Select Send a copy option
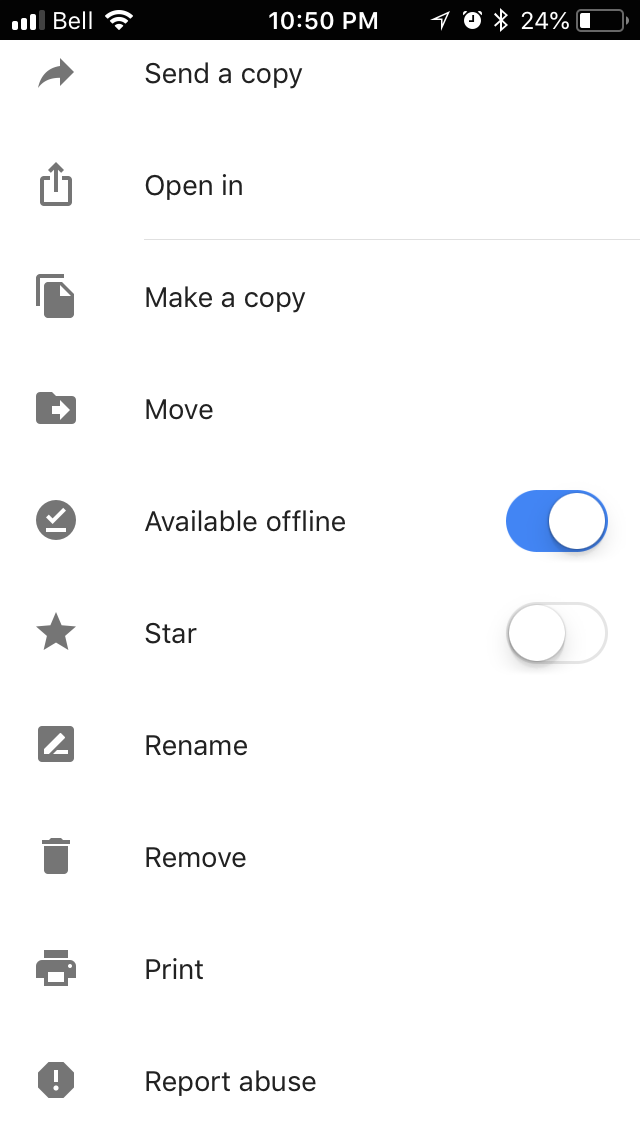The height and width of the screenshot is (1136, 640). pyautogui.click(x=223, y=74)
